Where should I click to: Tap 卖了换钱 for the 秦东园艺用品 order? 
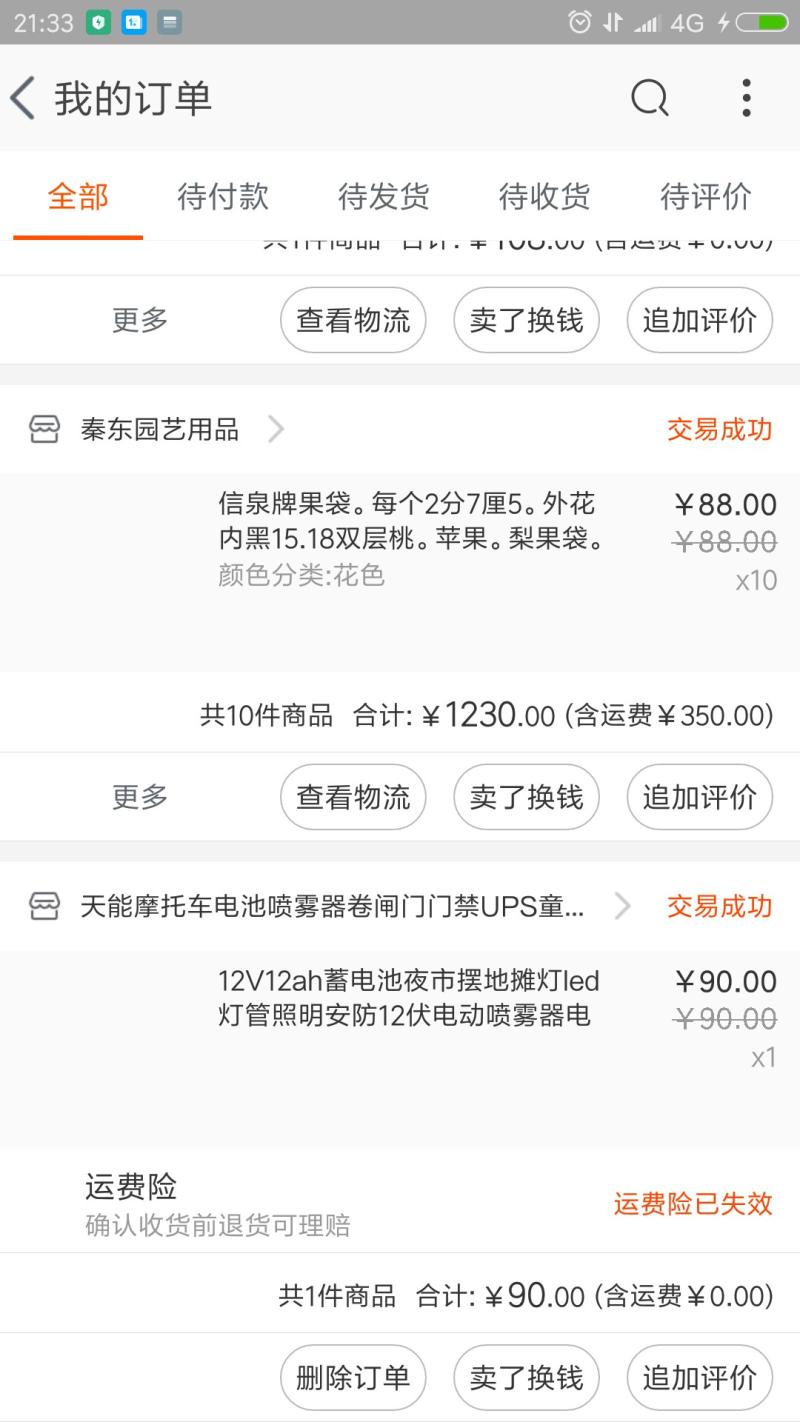(x=526, y=797)
